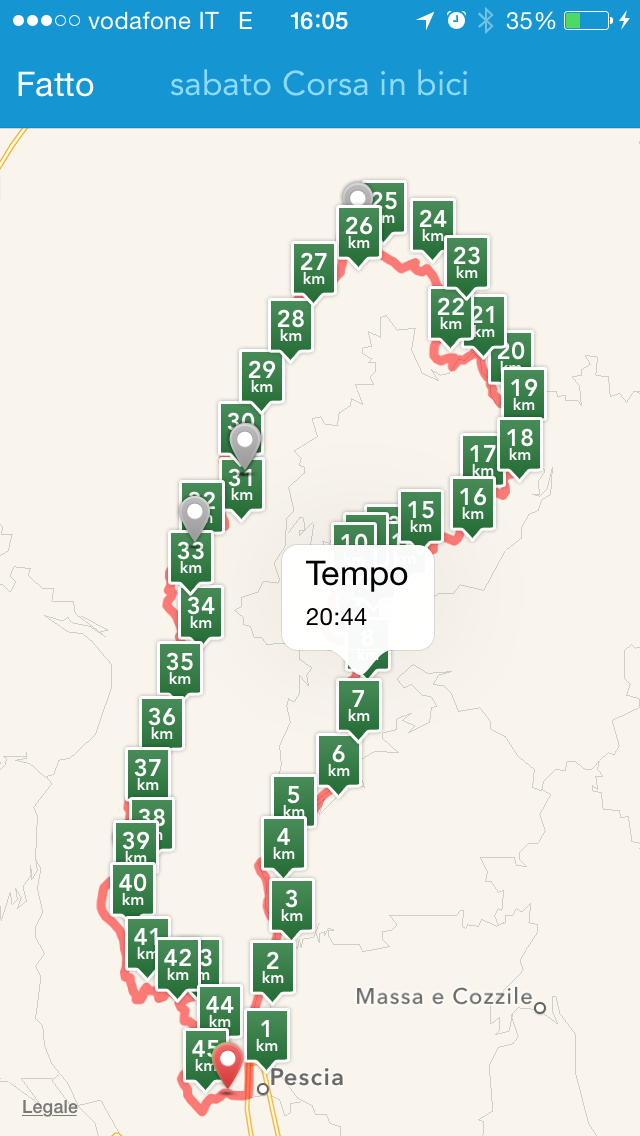Tap the 35 km split marker
The width and height of the screenshot is (640, 1136).
click(x=180, y=668)
